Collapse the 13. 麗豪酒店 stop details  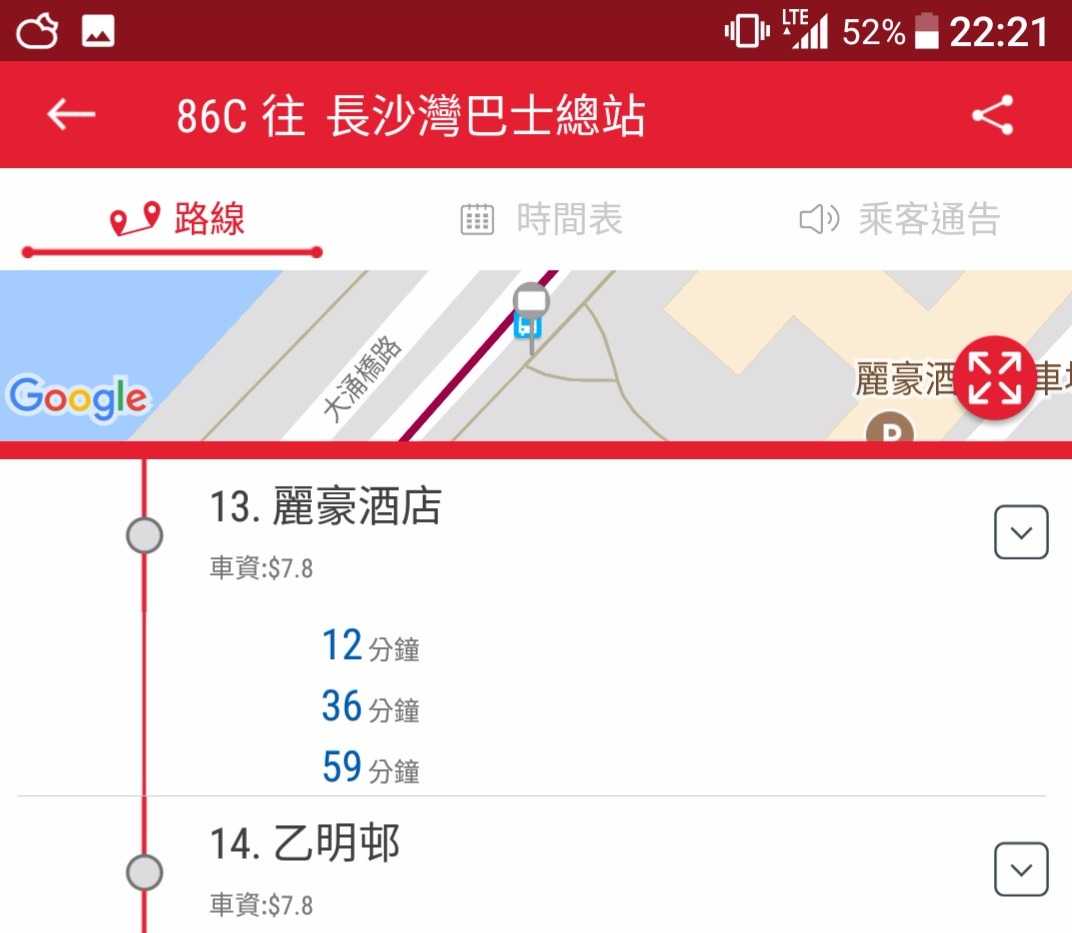pyautogui.click(x=1021, y=532)
